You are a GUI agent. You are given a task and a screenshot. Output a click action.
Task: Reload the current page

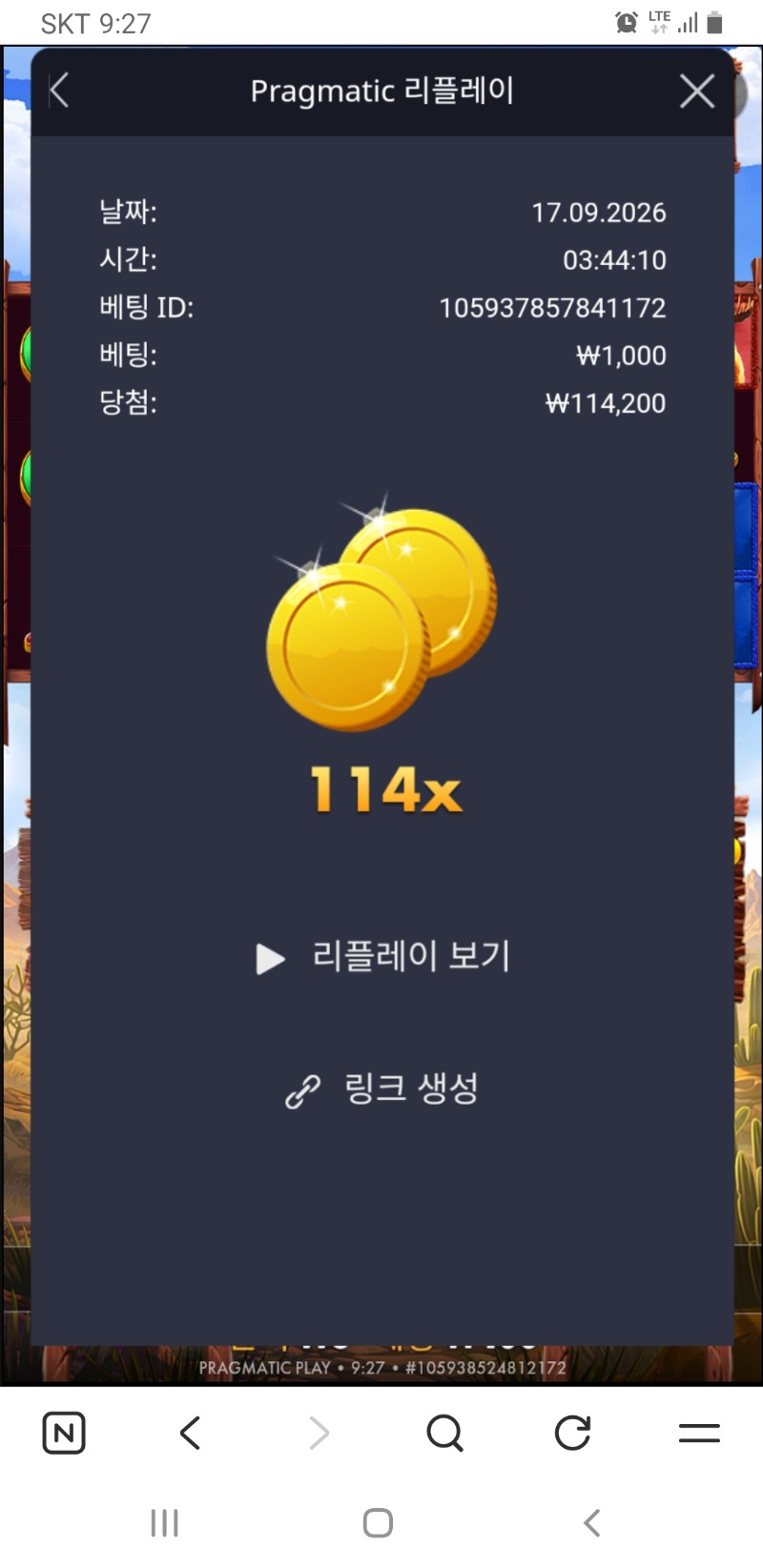(x=572, y=1433)
